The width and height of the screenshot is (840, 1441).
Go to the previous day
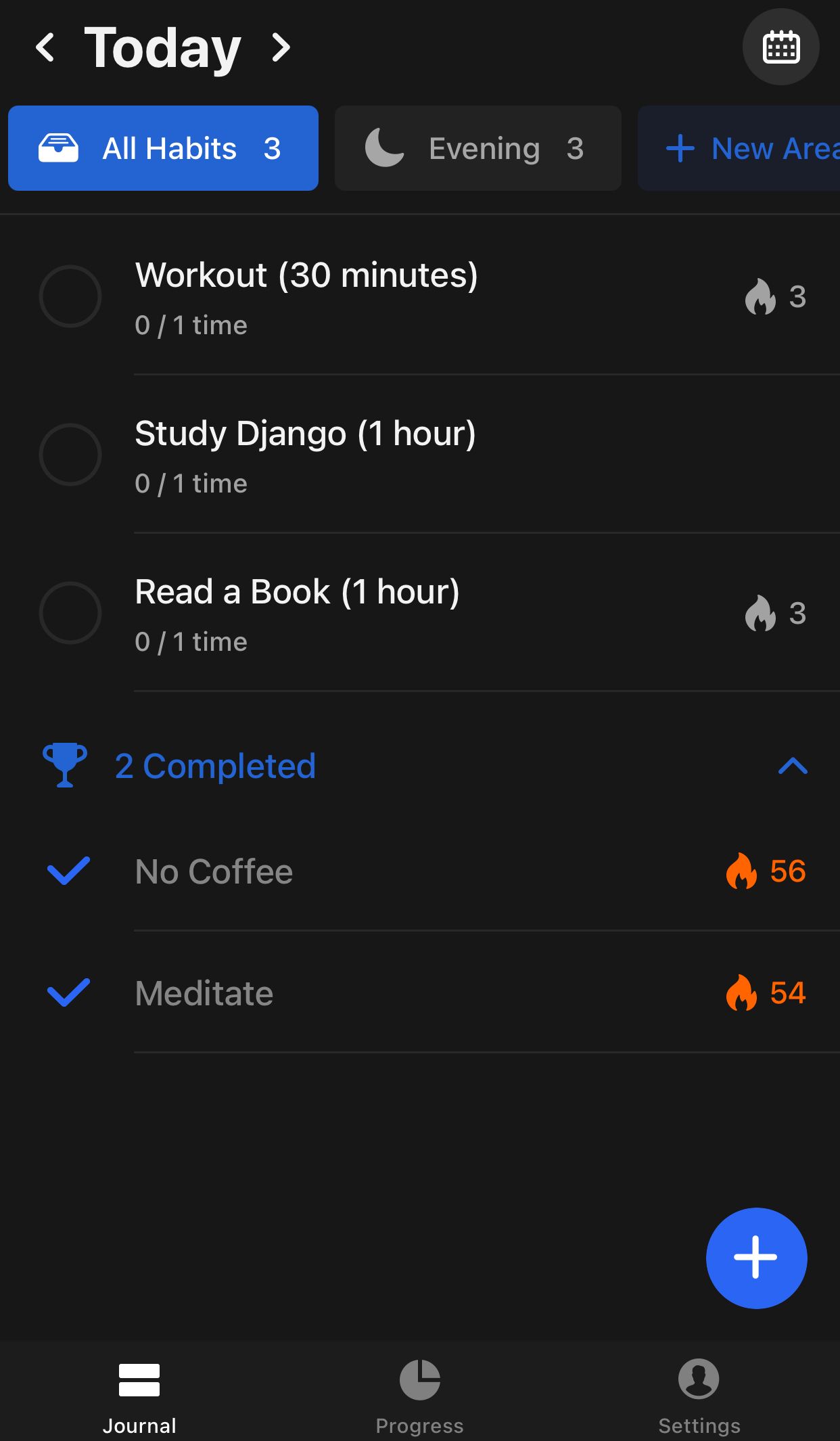(x=45, y=48)
